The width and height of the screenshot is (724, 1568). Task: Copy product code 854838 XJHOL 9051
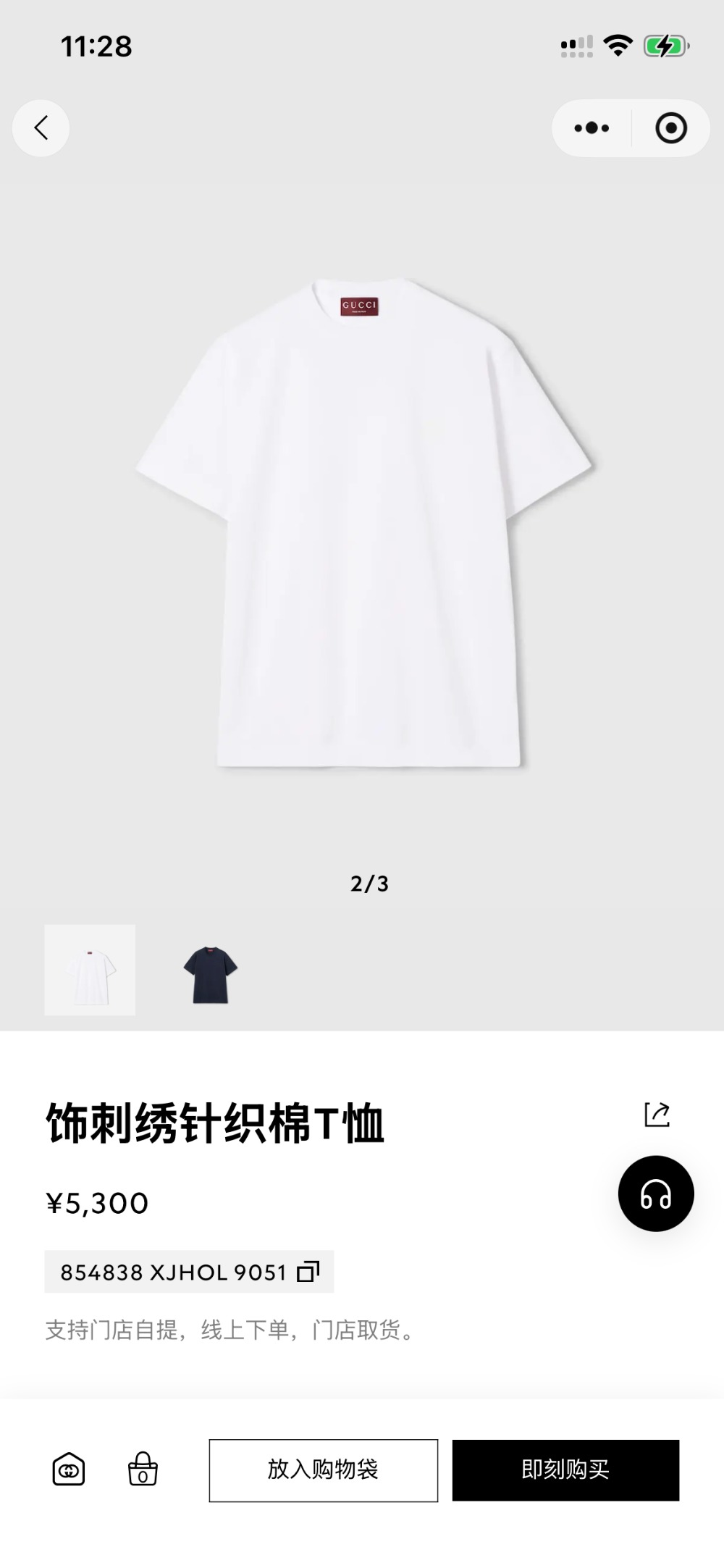coord(308,1272)
